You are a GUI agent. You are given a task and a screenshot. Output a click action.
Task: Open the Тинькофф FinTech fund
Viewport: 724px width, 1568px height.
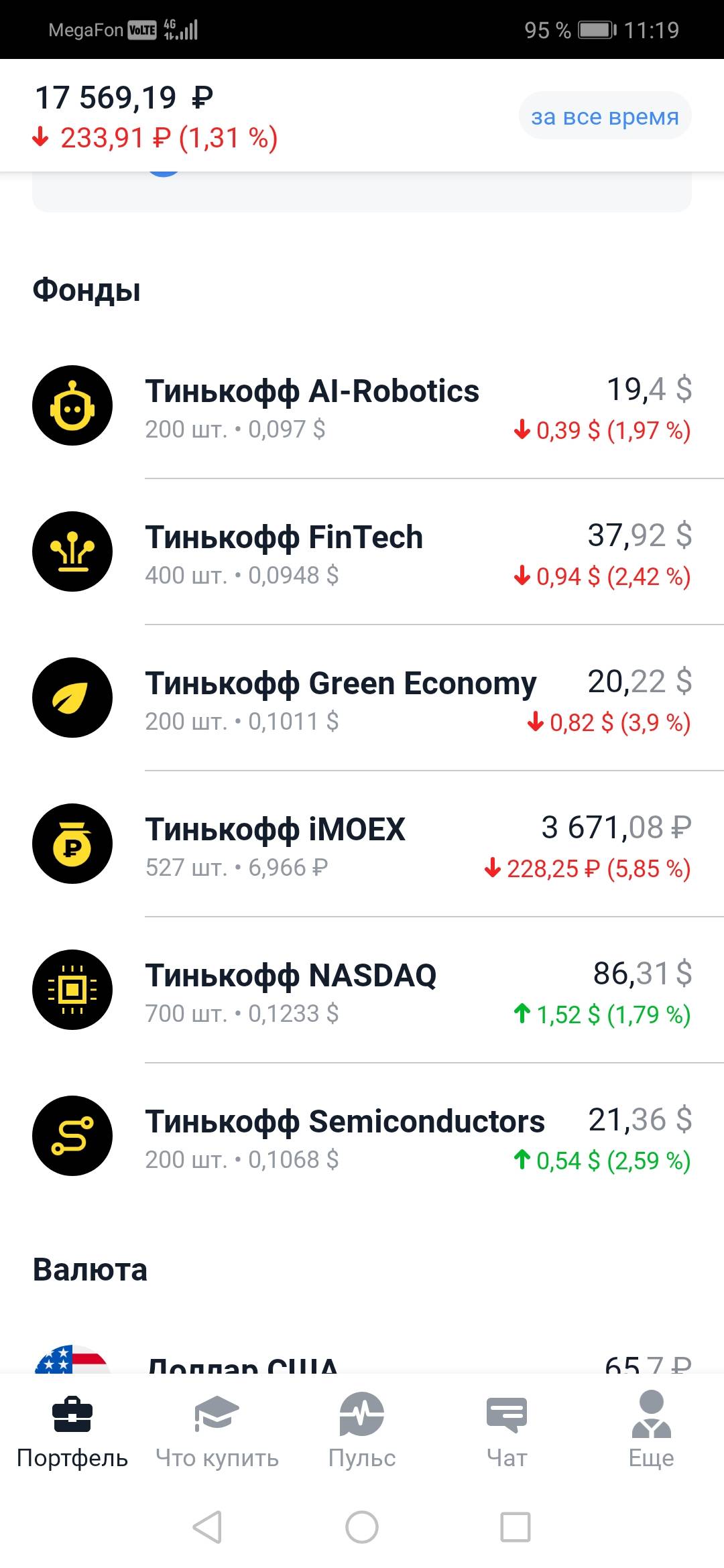coord(362,552)
